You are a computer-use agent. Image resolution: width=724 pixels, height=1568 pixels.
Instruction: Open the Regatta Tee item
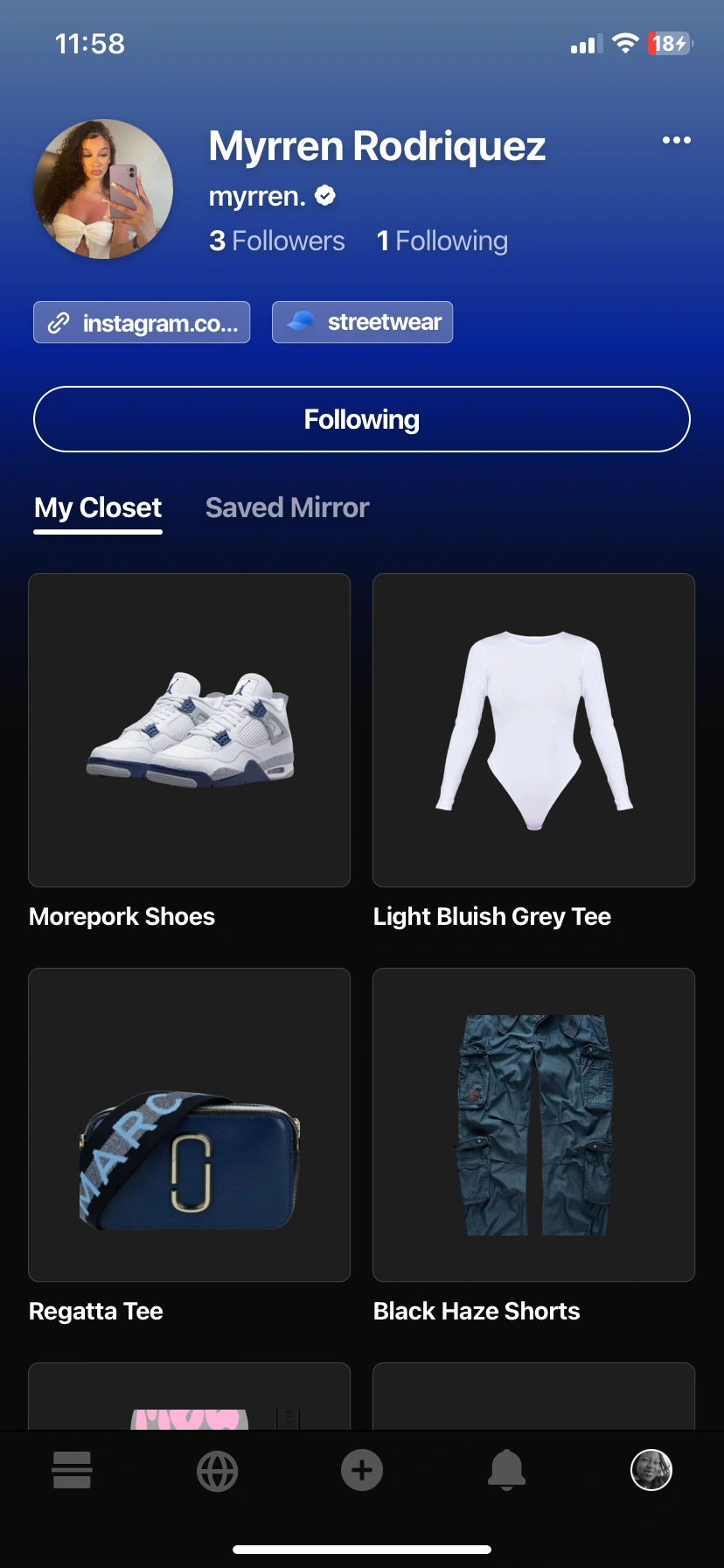tap(189, 1124)
